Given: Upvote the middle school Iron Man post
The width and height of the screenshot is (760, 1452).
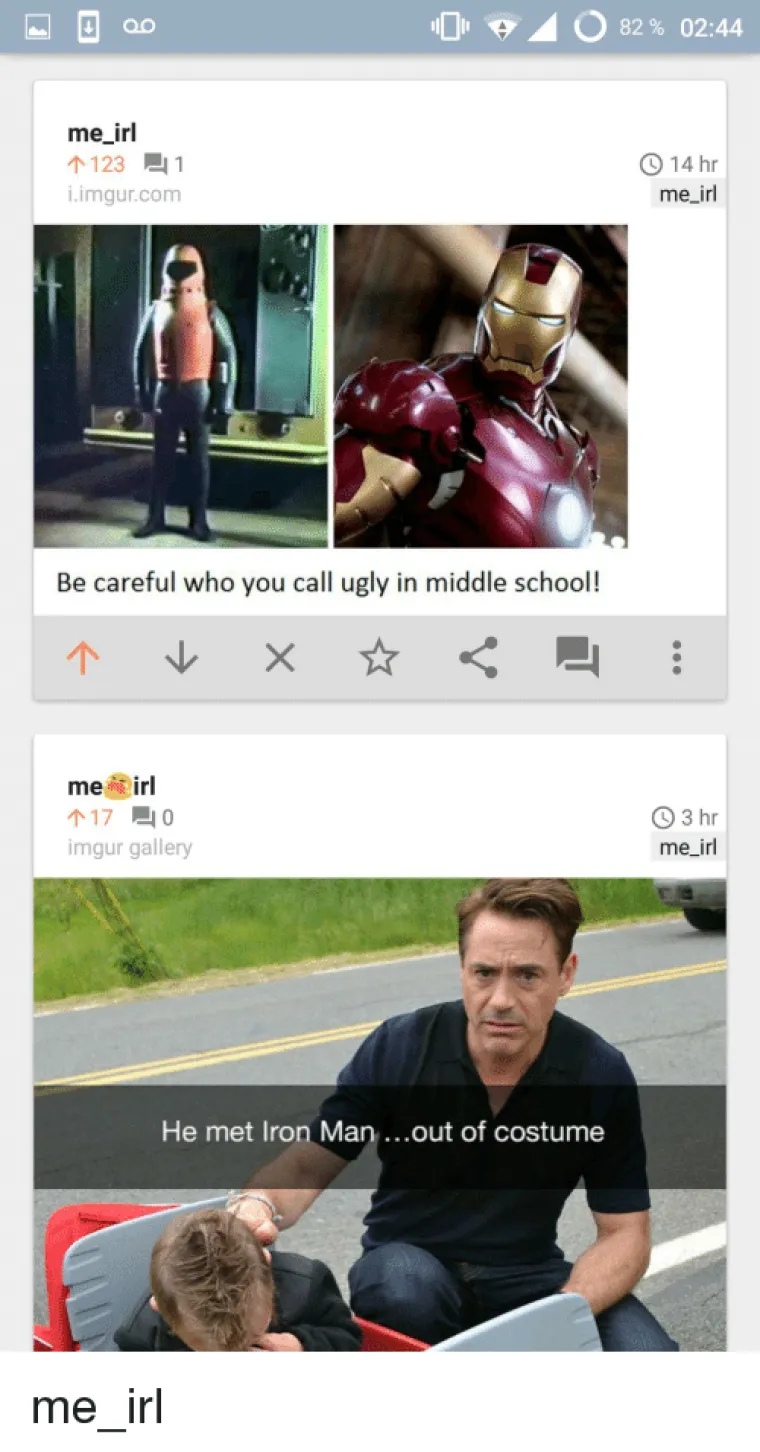Looking at the screenshot, I should 83,658.
